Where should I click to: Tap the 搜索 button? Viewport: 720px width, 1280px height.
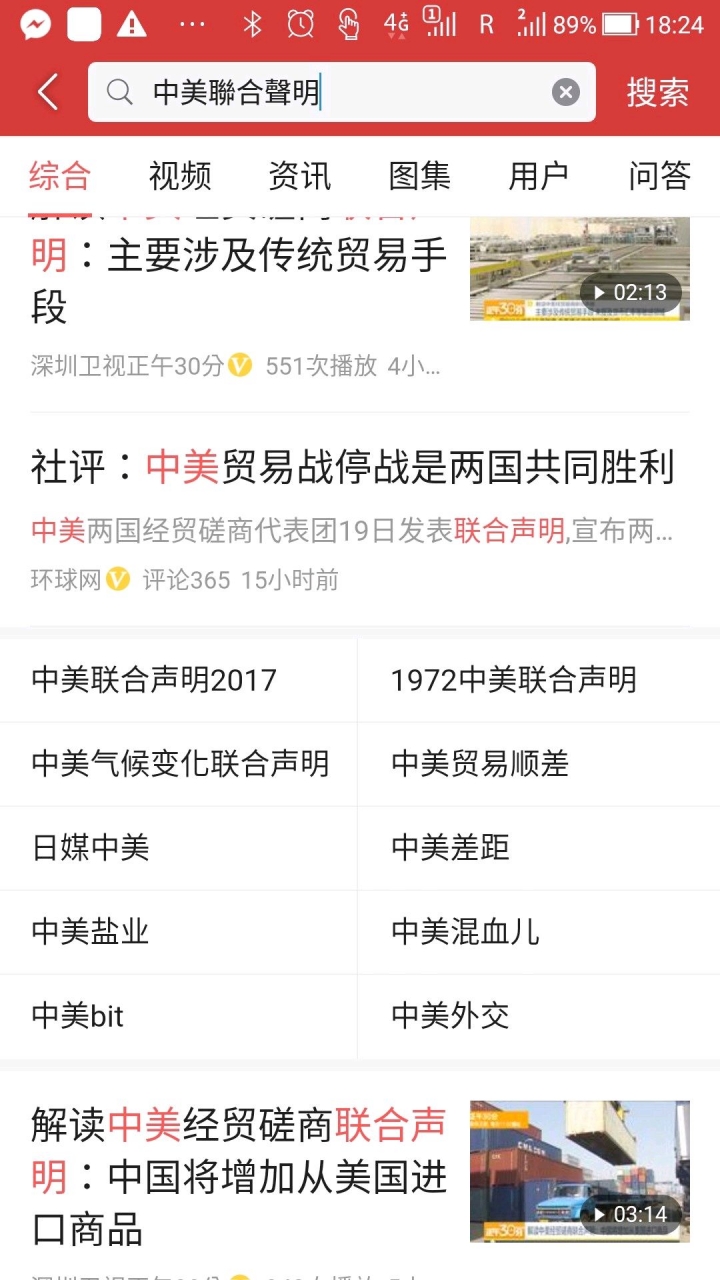[x=657, y=93]
